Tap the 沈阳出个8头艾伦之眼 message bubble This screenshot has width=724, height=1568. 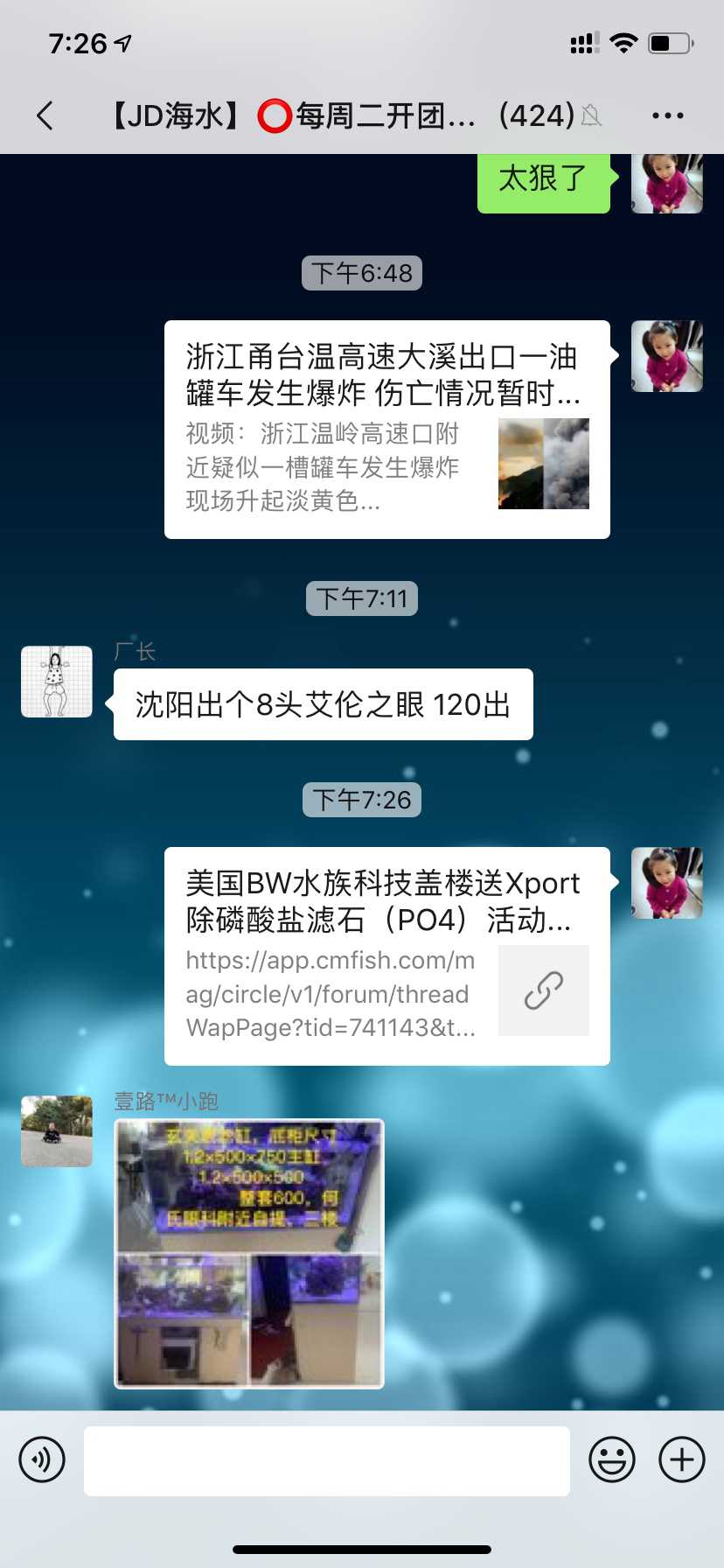(x=323, y=704)
